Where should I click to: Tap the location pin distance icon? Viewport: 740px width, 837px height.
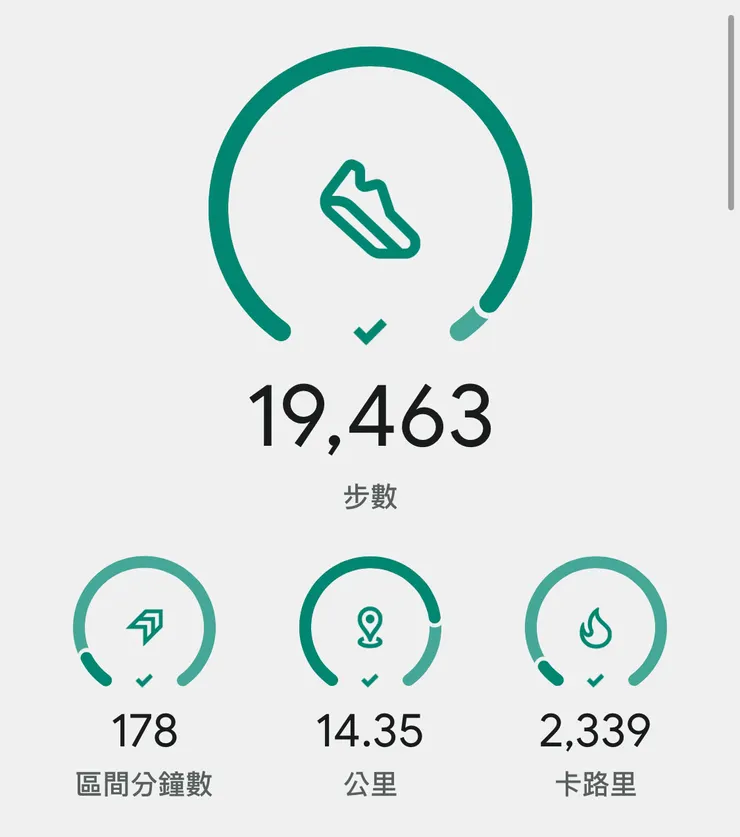pyautogui.click(x=370, y=626)
